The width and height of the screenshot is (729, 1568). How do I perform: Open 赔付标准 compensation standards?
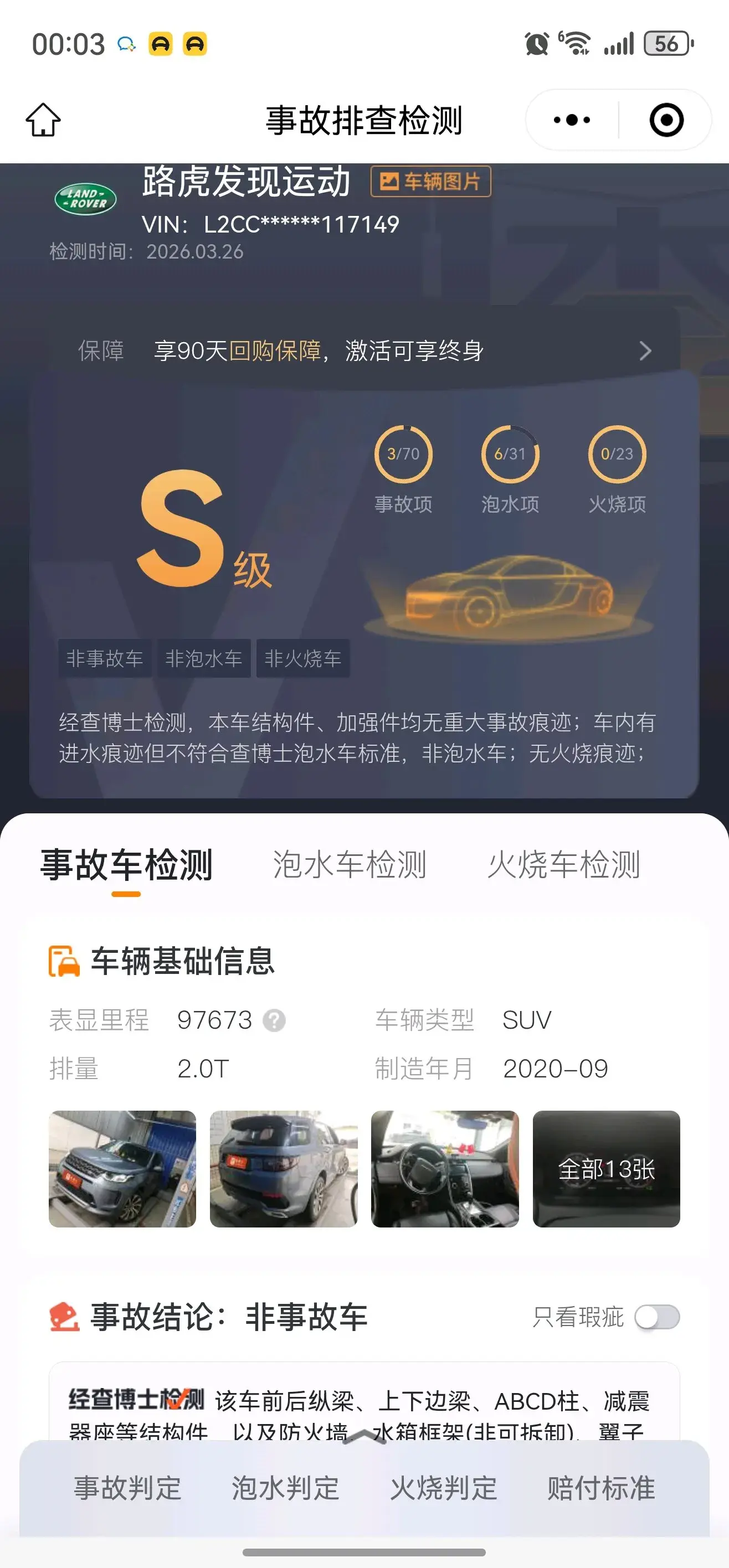click(x=601, y=1488)
